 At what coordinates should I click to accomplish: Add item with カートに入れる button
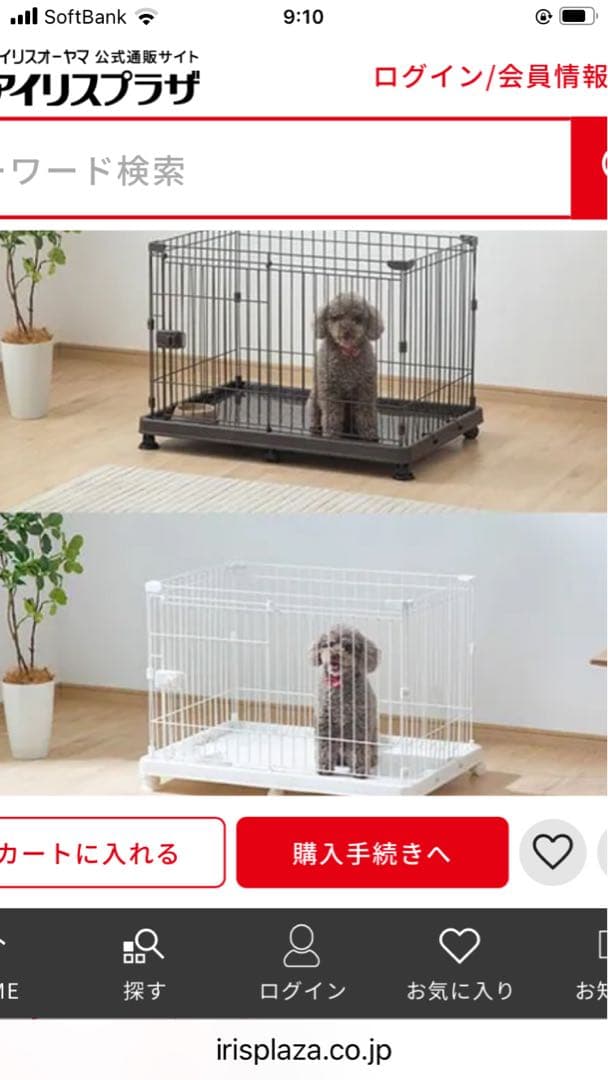click(x=110, y=852)
